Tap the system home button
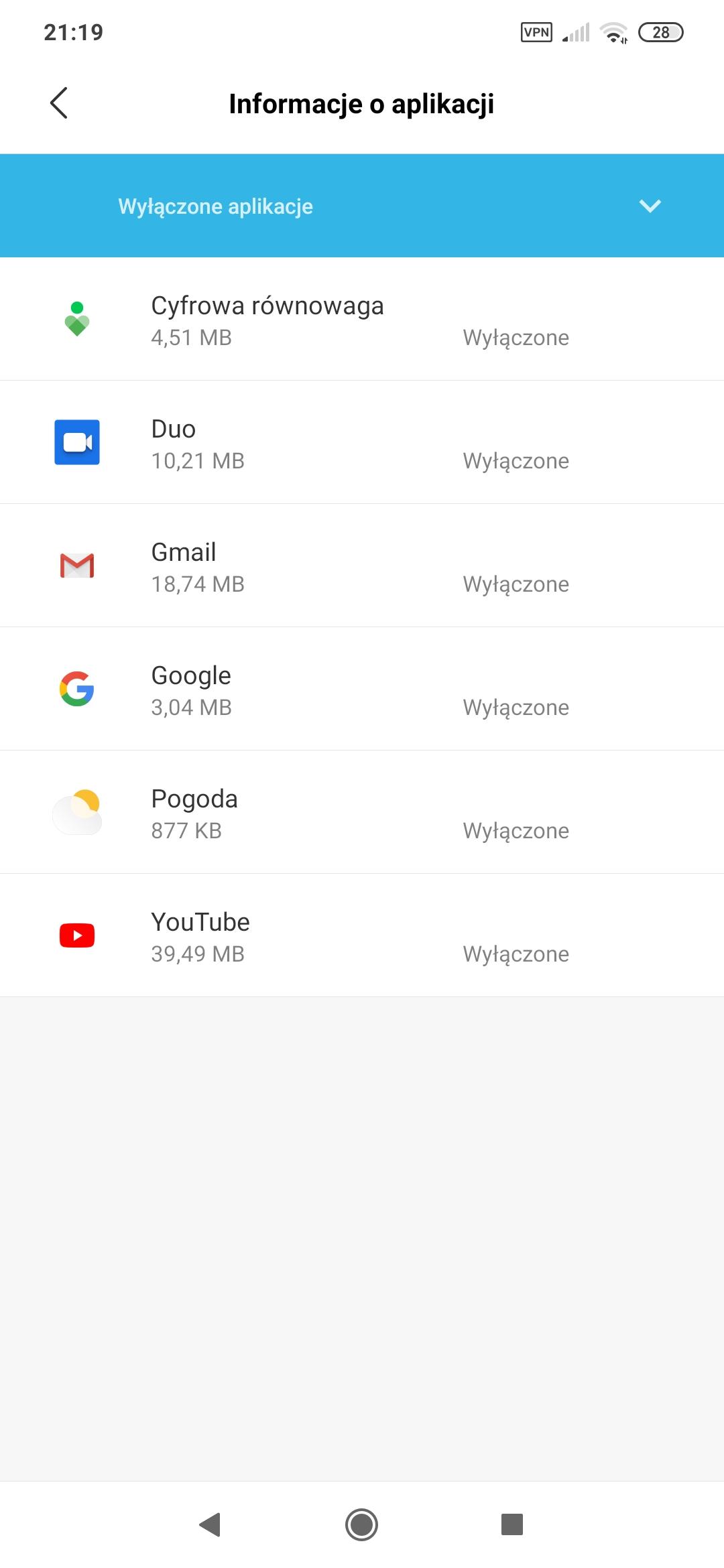The image size is (724, 1568). (x=362, y=1524)
